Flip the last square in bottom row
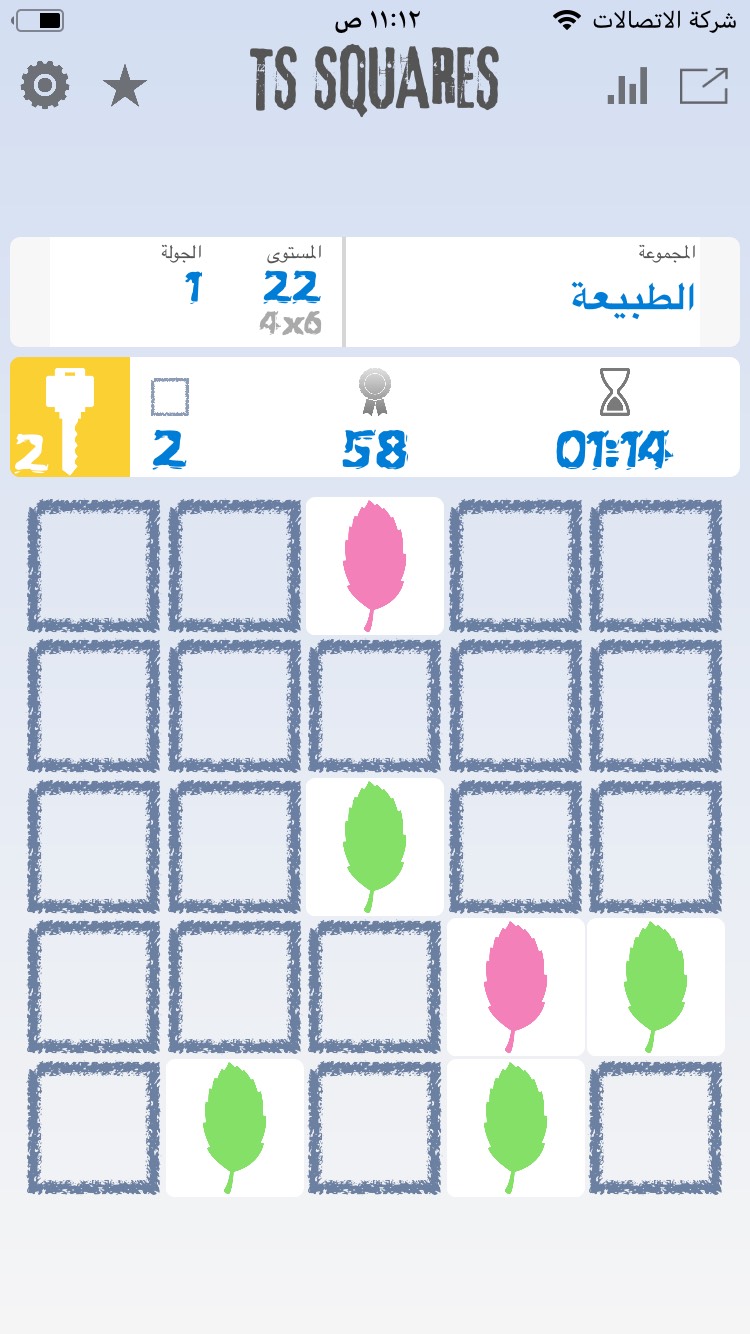The width and height of the screenshot is (750, 1334). pyautogui.click(x=656, y=1128)
